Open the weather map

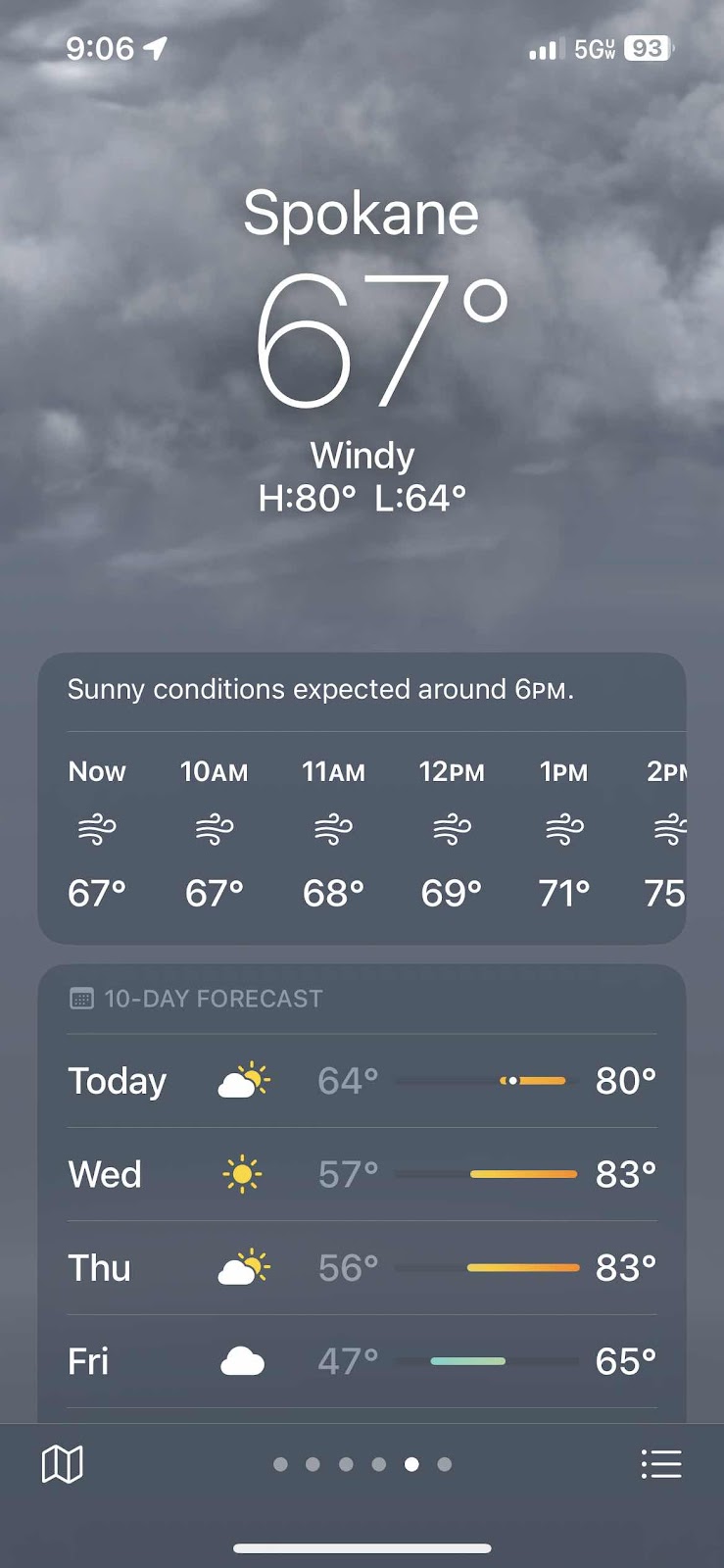tap(63, 1464)
